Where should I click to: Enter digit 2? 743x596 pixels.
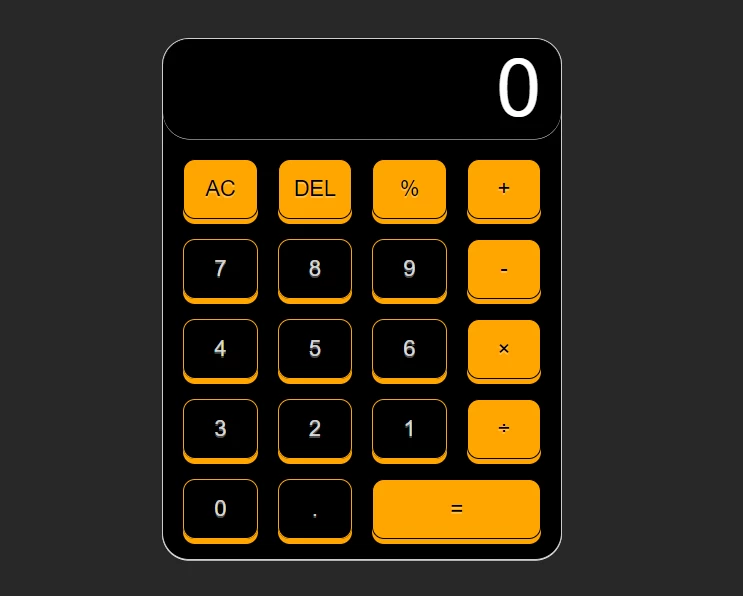(x=315, y=428)
